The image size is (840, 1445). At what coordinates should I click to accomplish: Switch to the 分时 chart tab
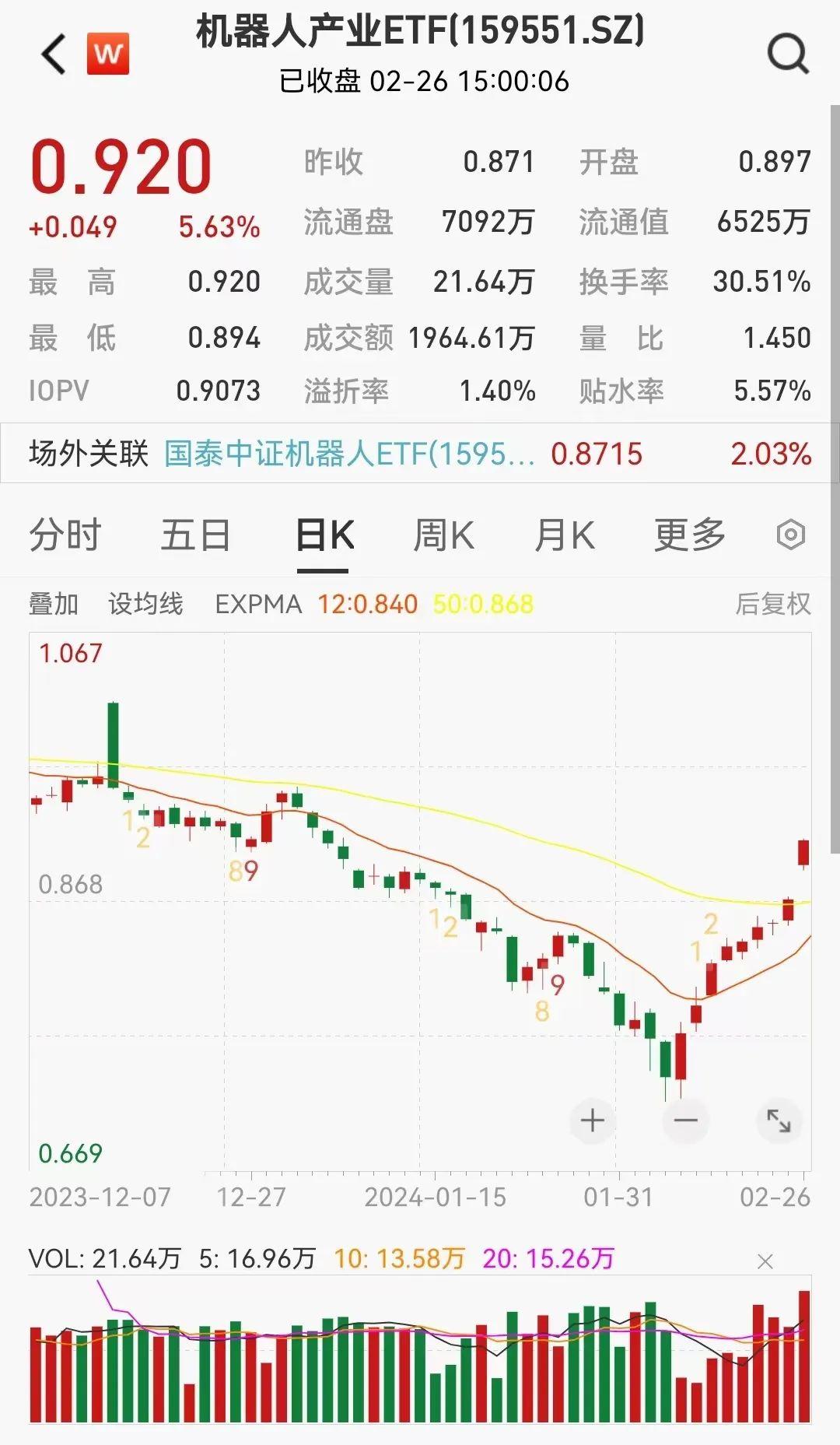[65, 535]
